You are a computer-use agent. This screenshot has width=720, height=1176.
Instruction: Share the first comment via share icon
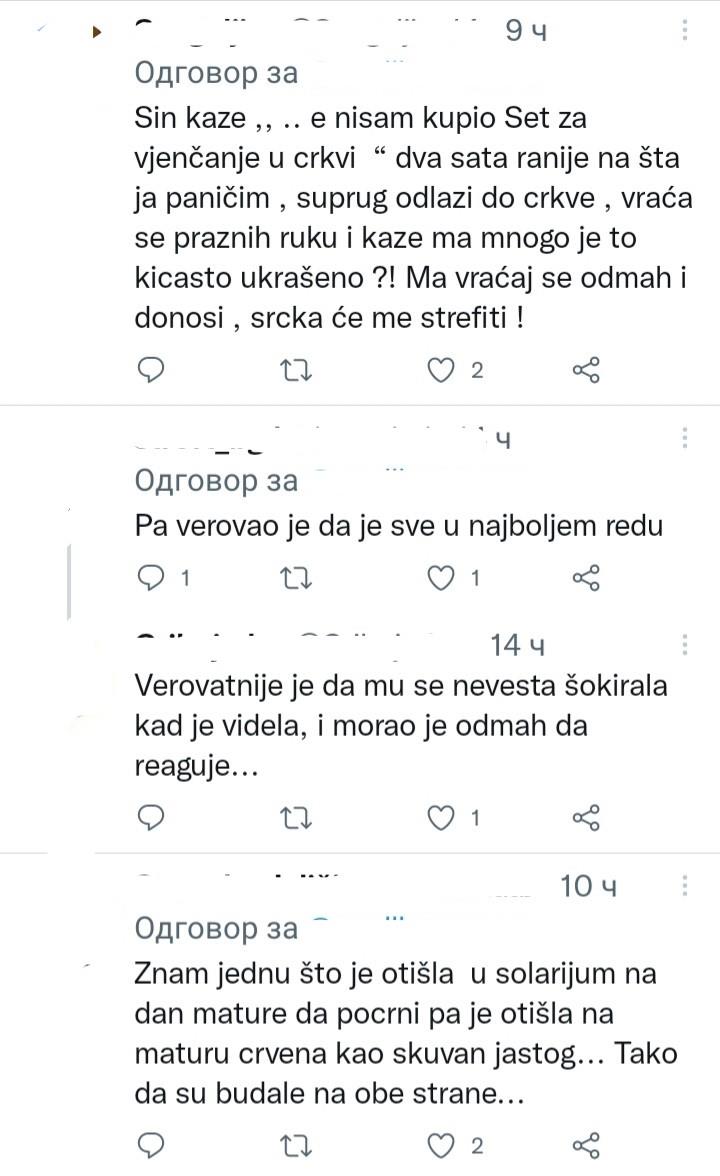pos(585,370)
